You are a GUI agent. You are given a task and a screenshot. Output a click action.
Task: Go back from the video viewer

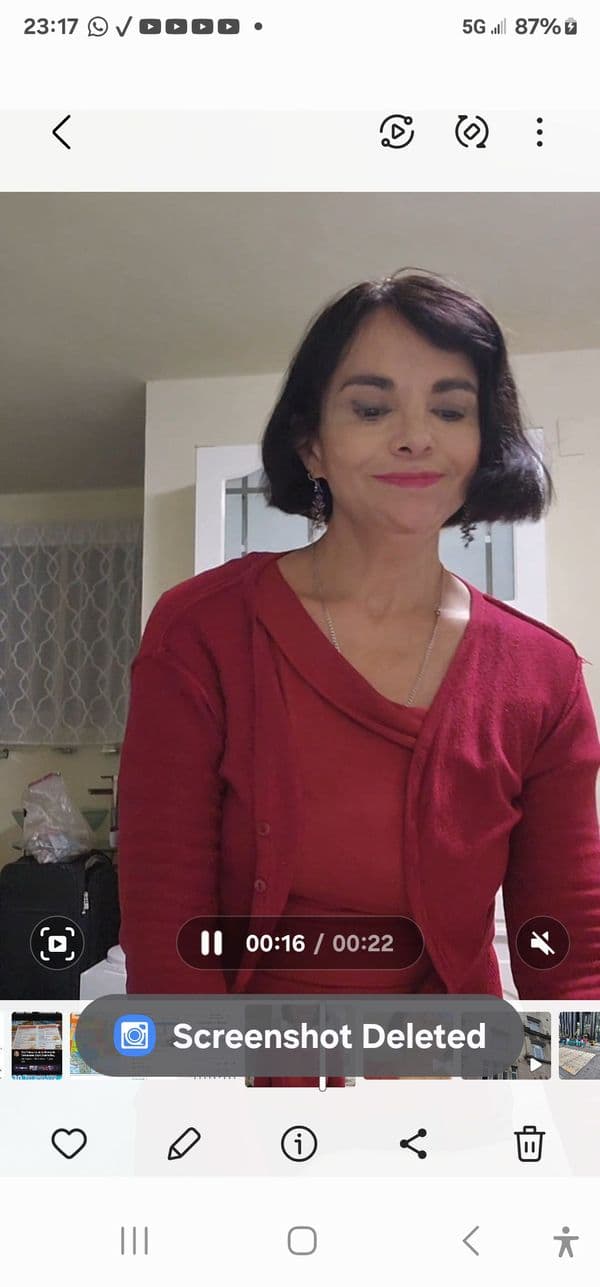pos(62,132)
